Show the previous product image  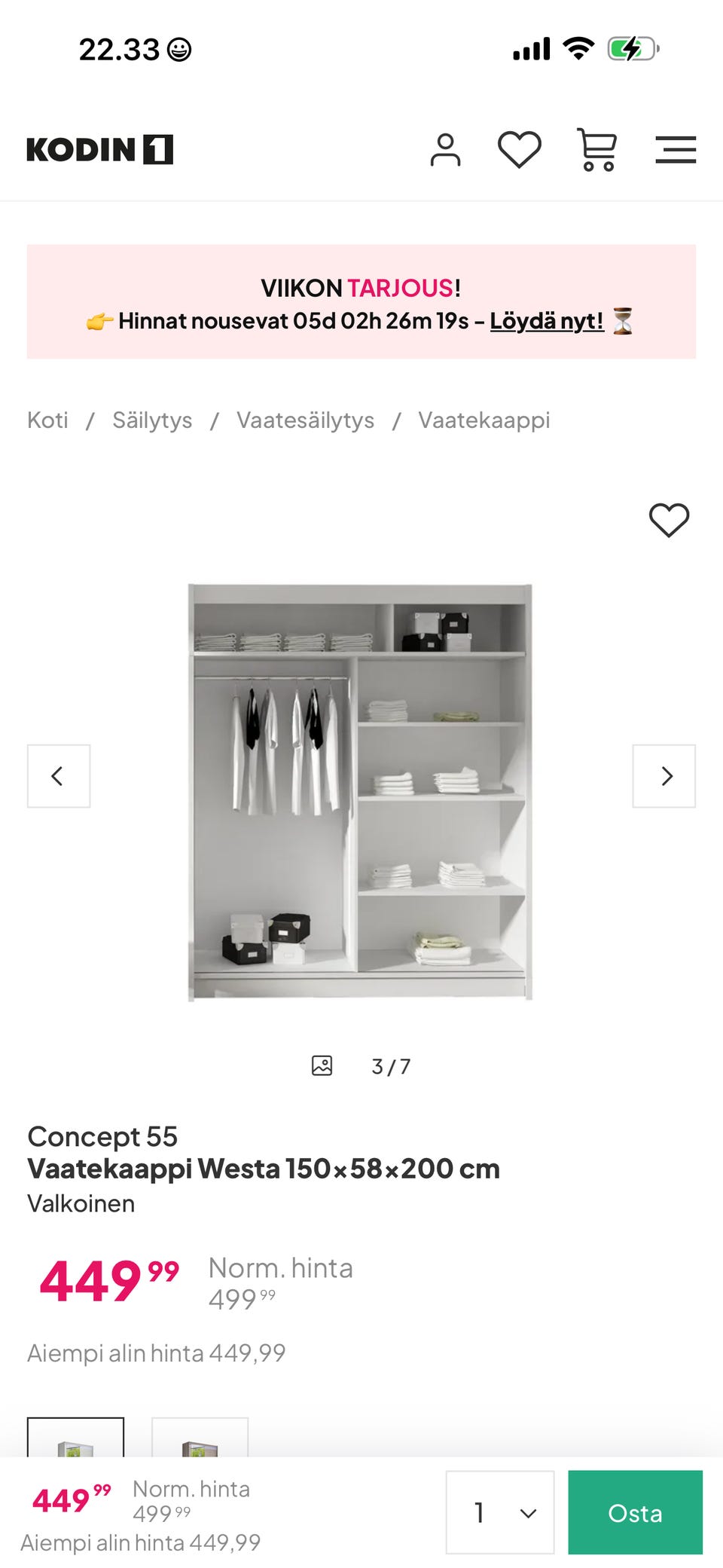tap(59, 776)
